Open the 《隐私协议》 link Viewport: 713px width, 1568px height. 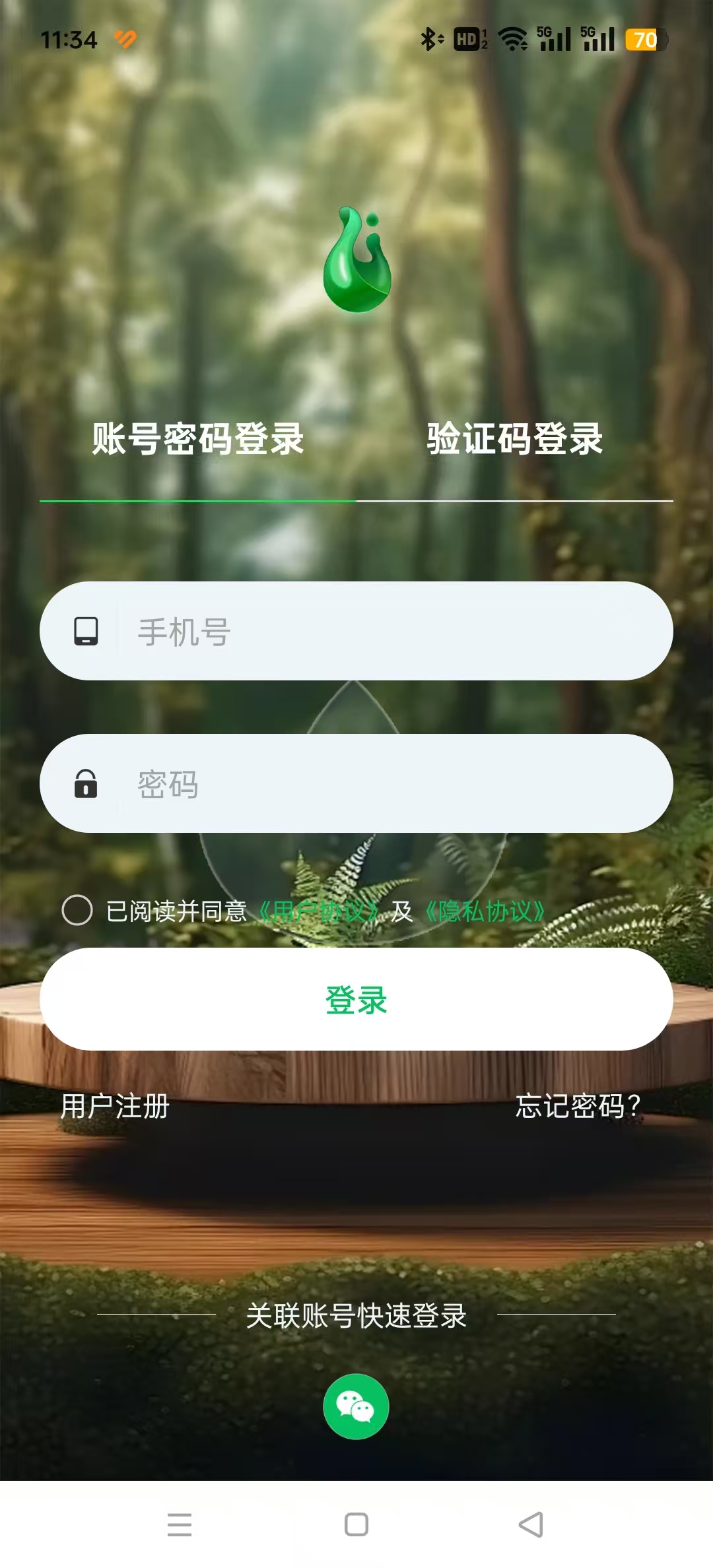tap(485, 911)
